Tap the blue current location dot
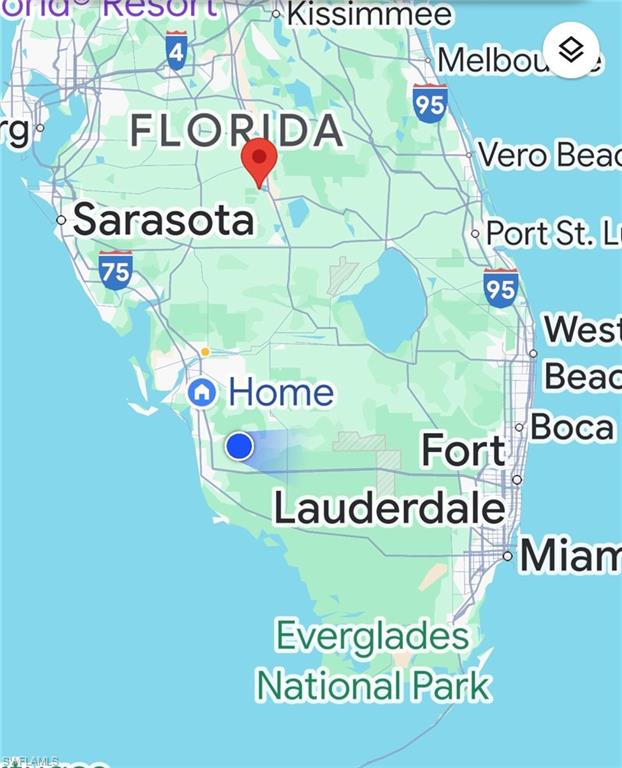 (239, 446)
